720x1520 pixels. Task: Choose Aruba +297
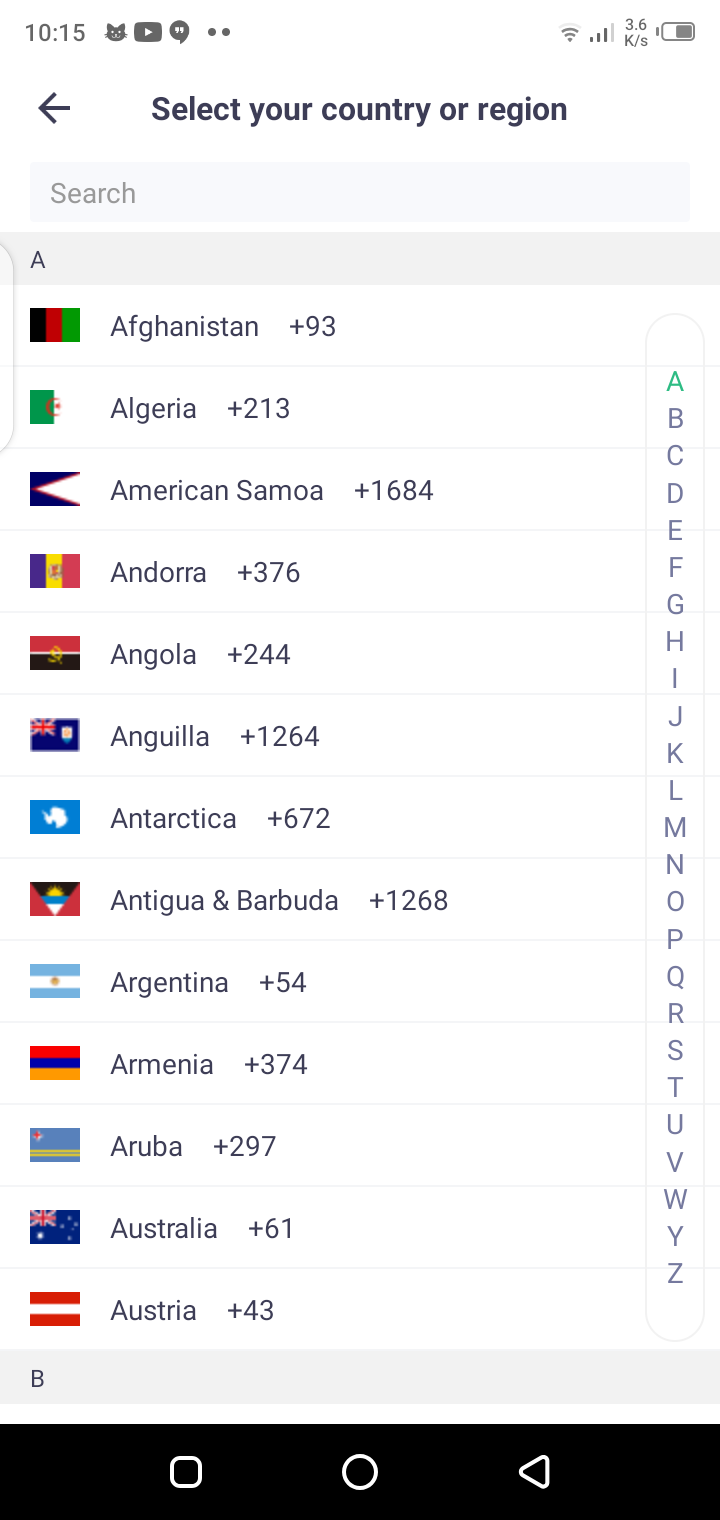coord(192,1146)
